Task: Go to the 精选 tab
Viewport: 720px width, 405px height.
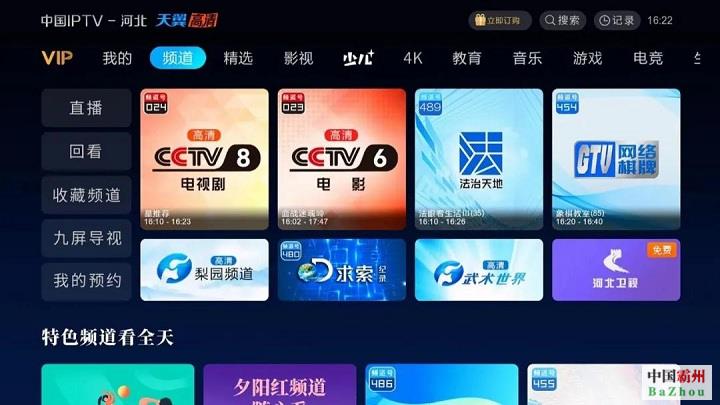Action: point(238,58)
